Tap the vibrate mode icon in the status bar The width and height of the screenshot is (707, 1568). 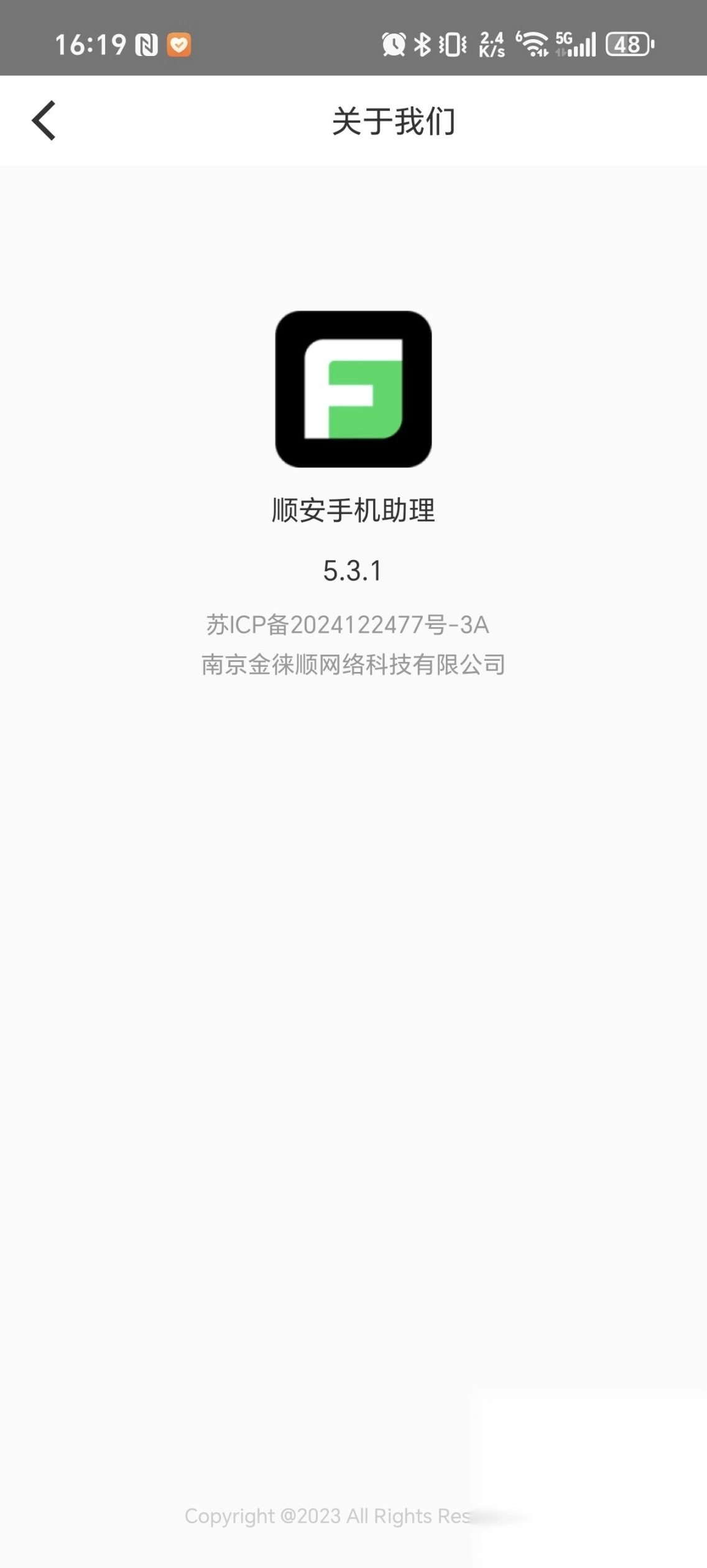(453, 45)
